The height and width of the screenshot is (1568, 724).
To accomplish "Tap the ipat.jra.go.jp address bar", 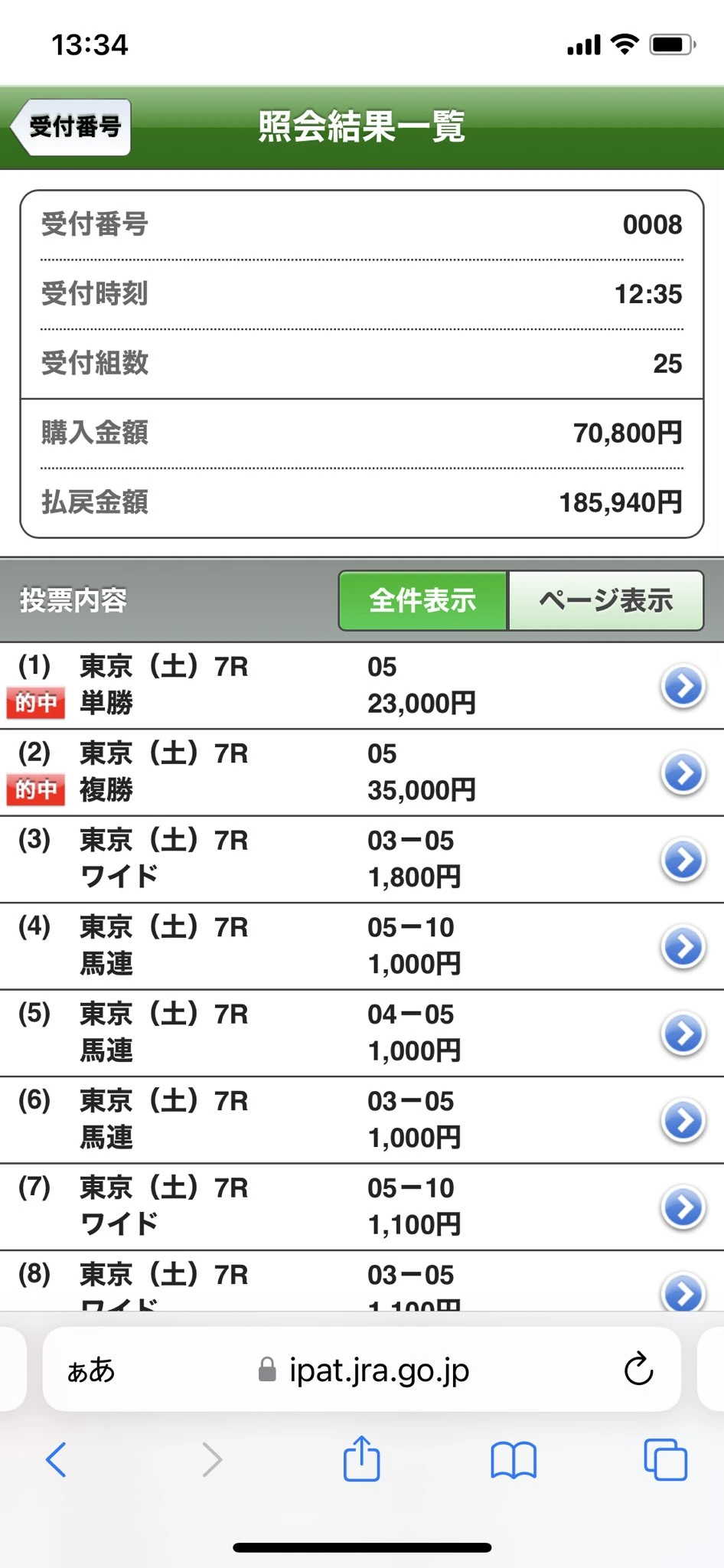I will (364, 1370).
